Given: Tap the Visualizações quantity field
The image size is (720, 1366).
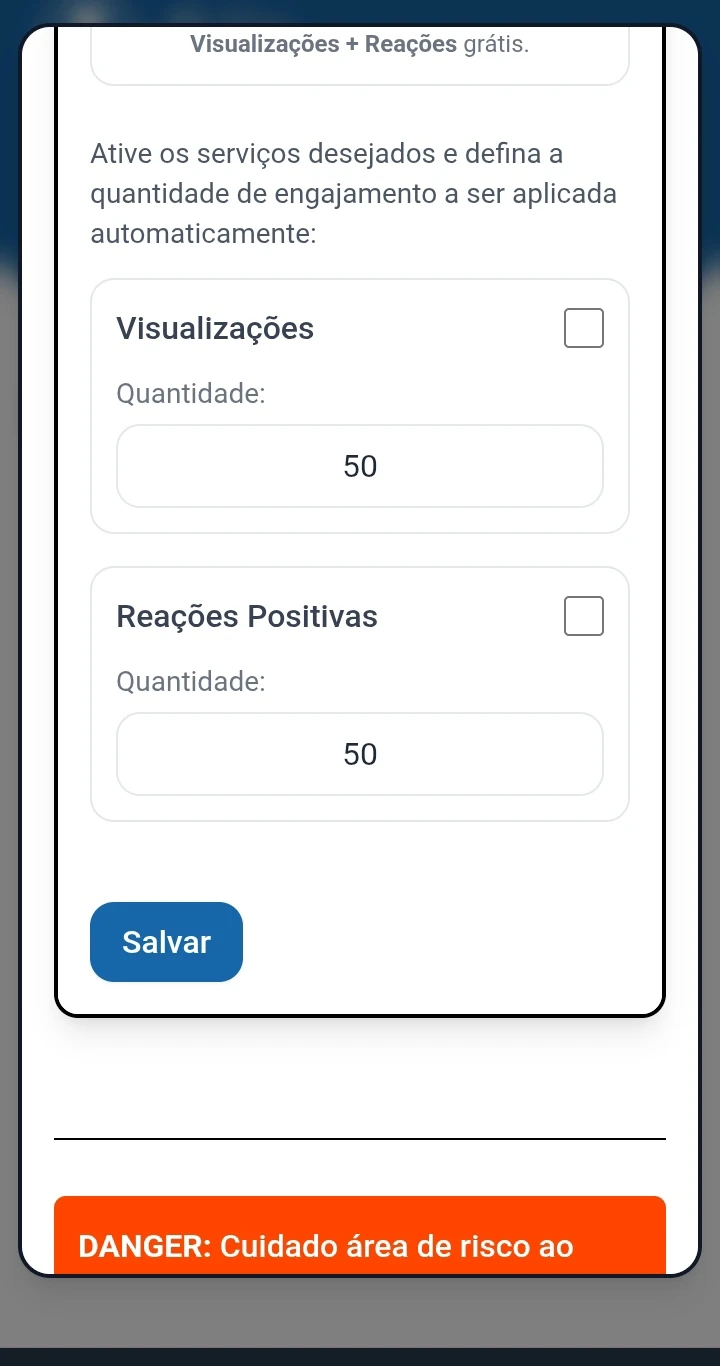Looking at the screenshot, I should 360,466.
